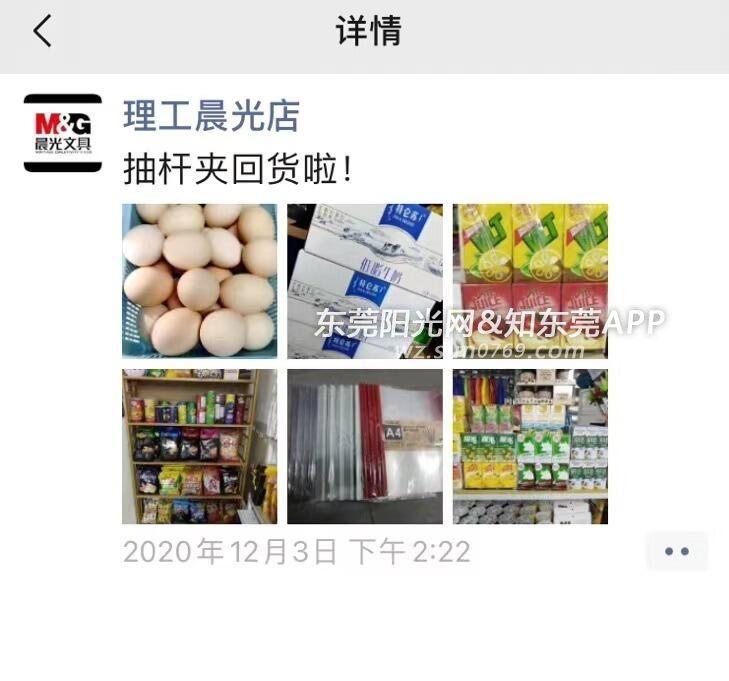View the lemon tea drinks photo
The height and width of the screenshot is (681, 729).
click(x=530, y=281)
